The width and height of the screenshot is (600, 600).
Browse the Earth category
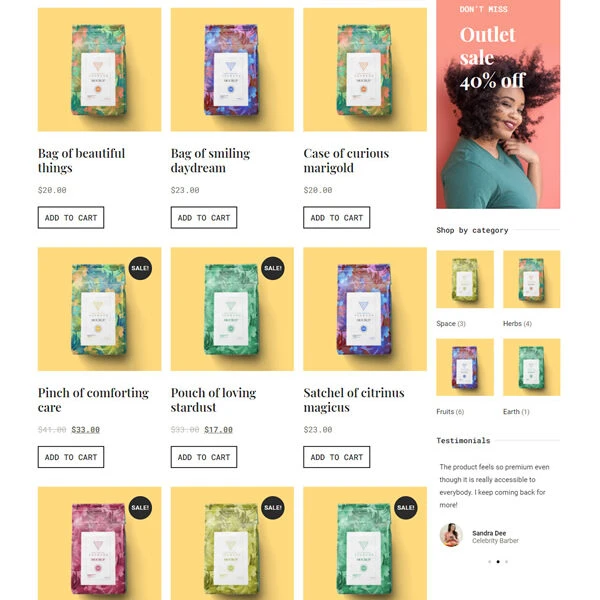531,367
